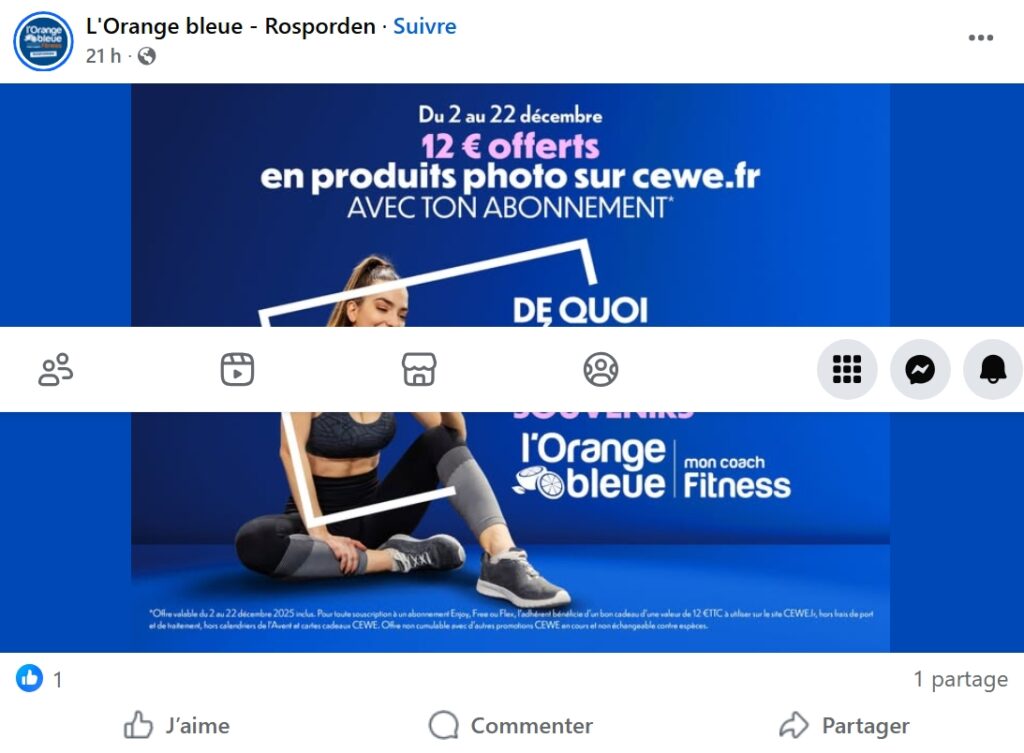The height and width of the screenshot is (753, 1024).
Task: View the 1 partage share list
Action: pyautogui.click(x=959, y=680)
